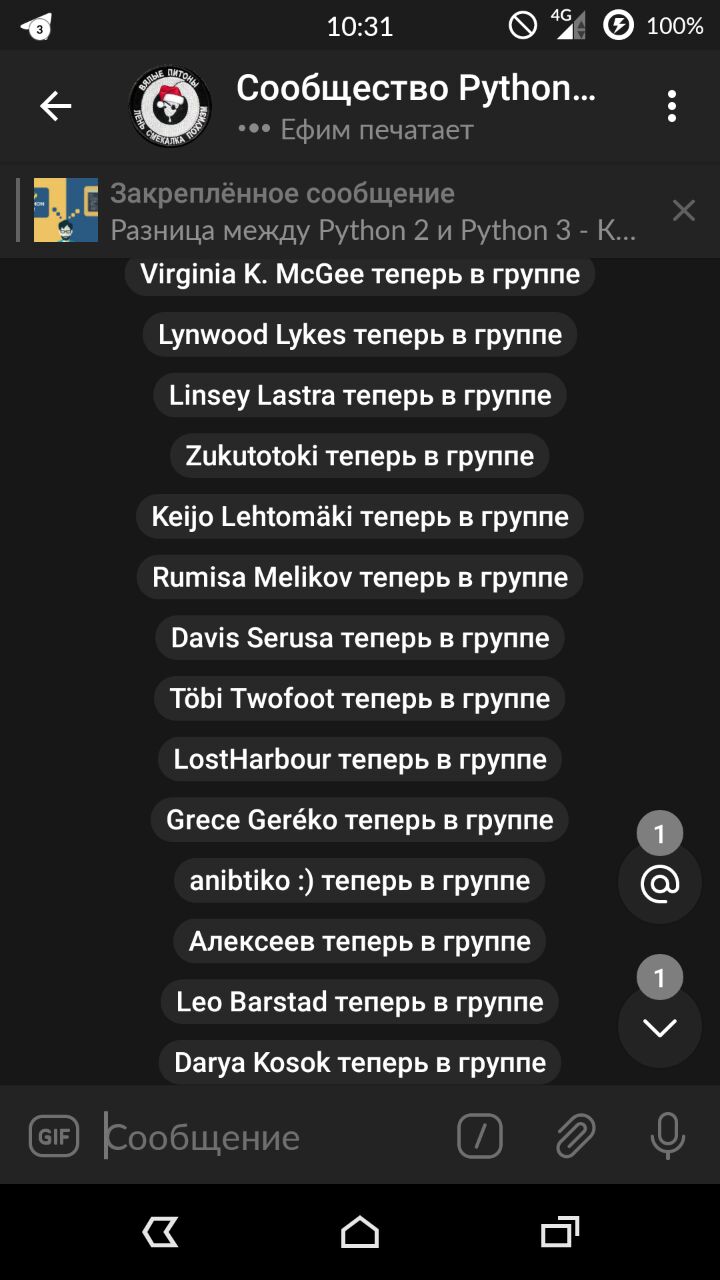The image size is (720, 1280).
Task: Open the GIF picker
Action: [x=54, y=1136]
